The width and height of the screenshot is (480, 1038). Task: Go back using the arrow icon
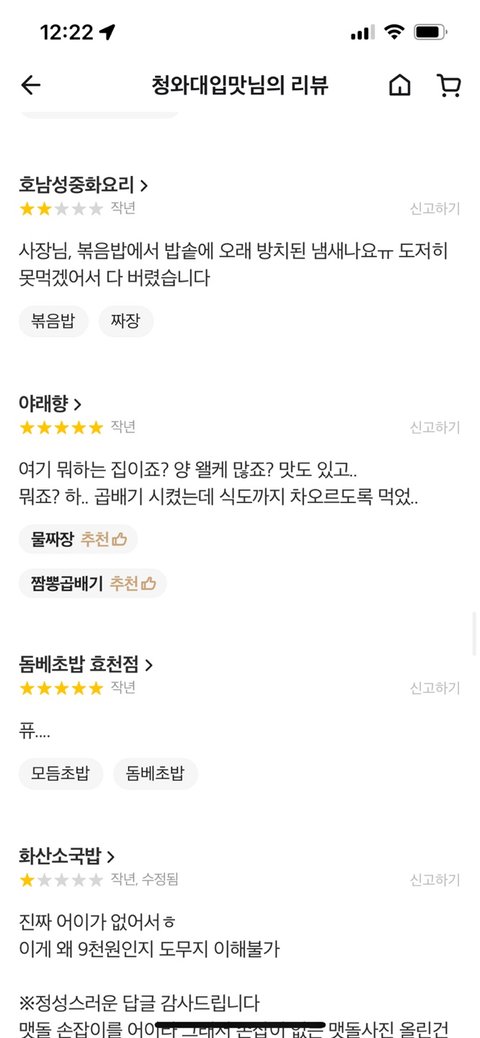[x=30, y=85]
